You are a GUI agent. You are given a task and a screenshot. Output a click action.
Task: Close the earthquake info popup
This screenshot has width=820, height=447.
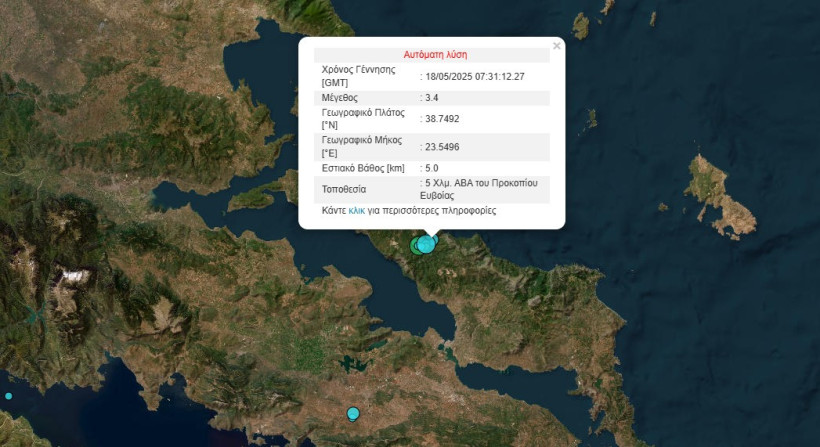click(x=557, y=46)
